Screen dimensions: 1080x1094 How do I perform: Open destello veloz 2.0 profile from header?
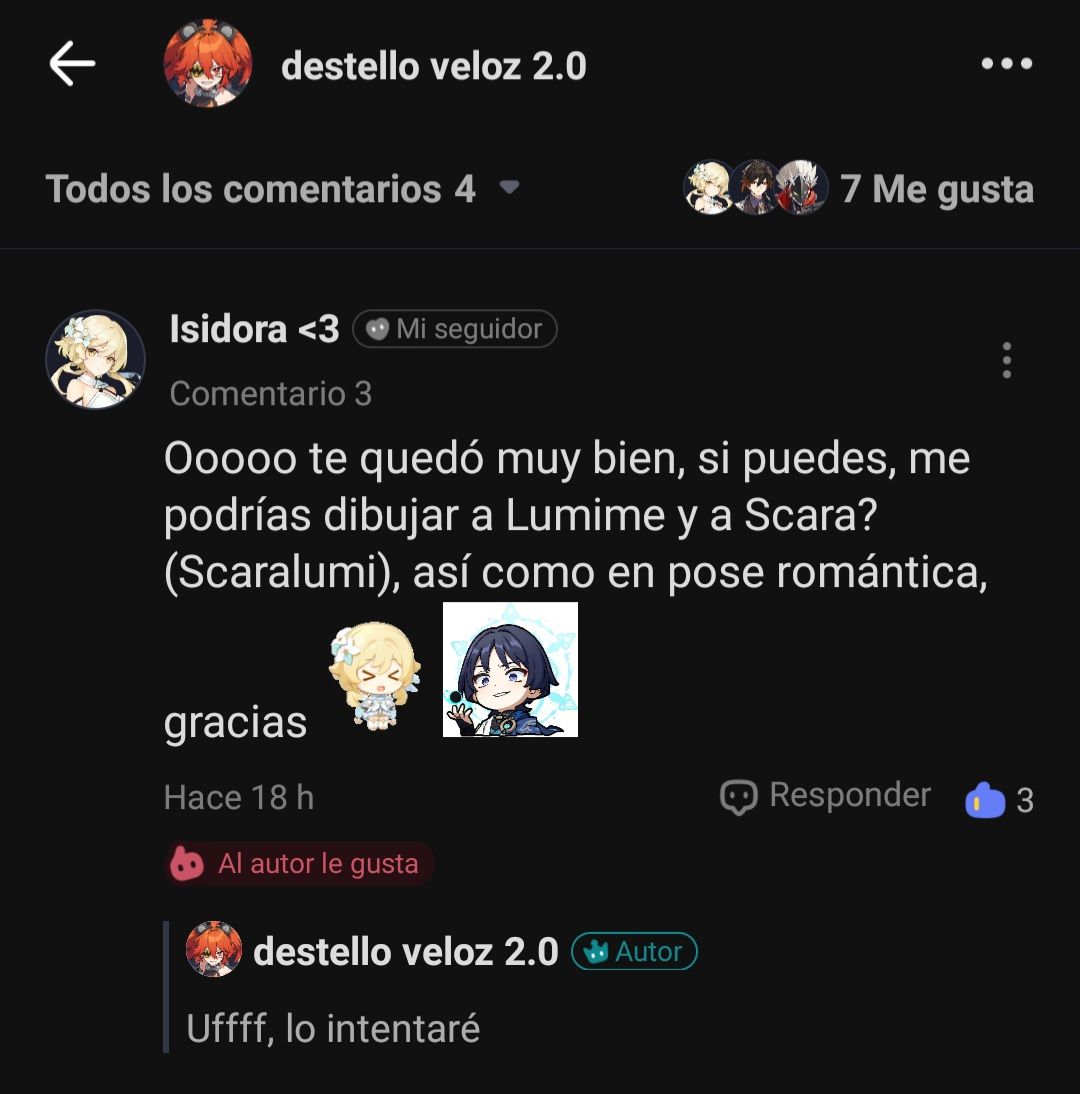coord(208,65)
